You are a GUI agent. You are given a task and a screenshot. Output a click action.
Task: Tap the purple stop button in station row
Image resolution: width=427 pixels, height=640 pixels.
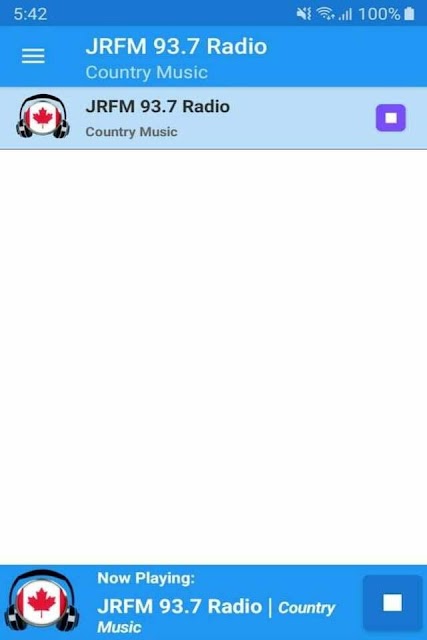coord(391,118)
